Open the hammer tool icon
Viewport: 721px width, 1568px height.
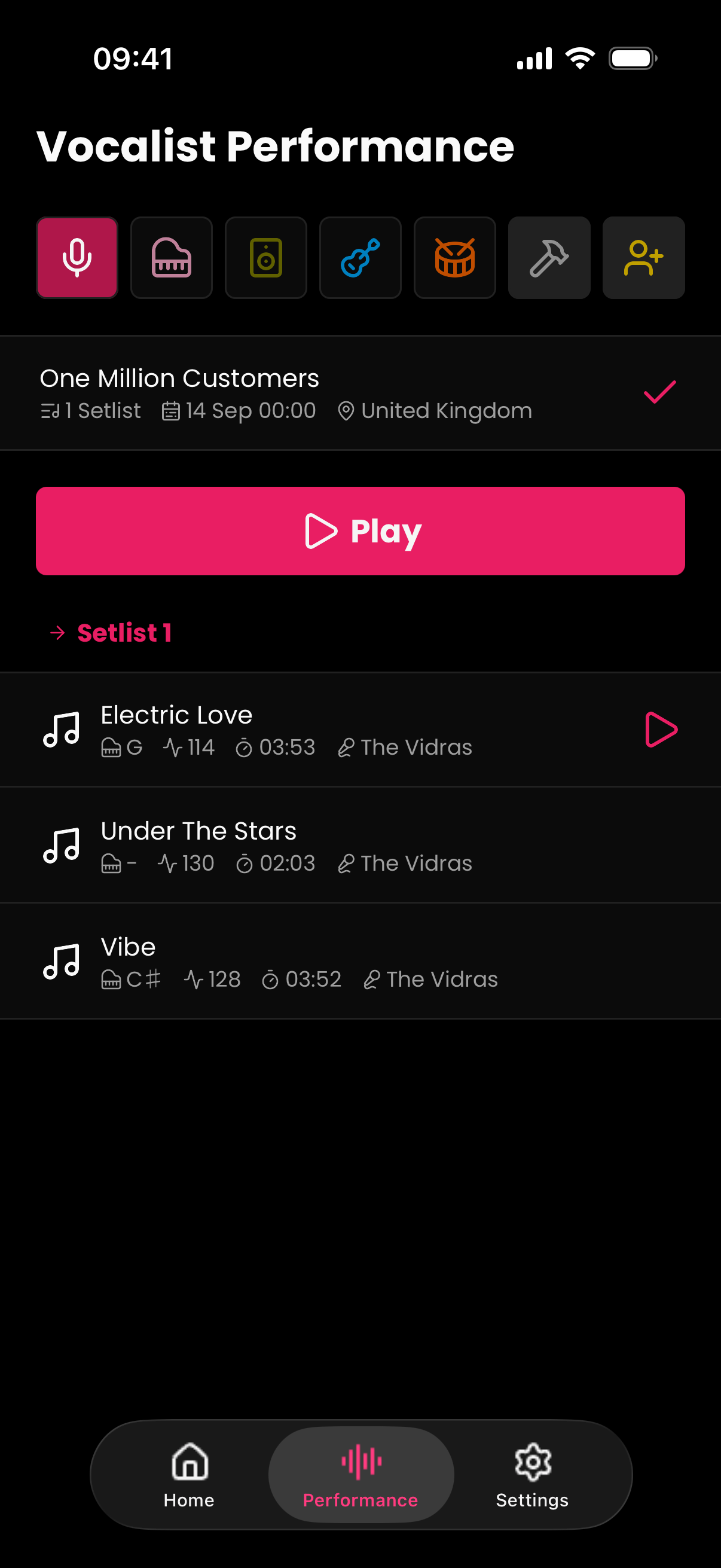tap(549, 258)
